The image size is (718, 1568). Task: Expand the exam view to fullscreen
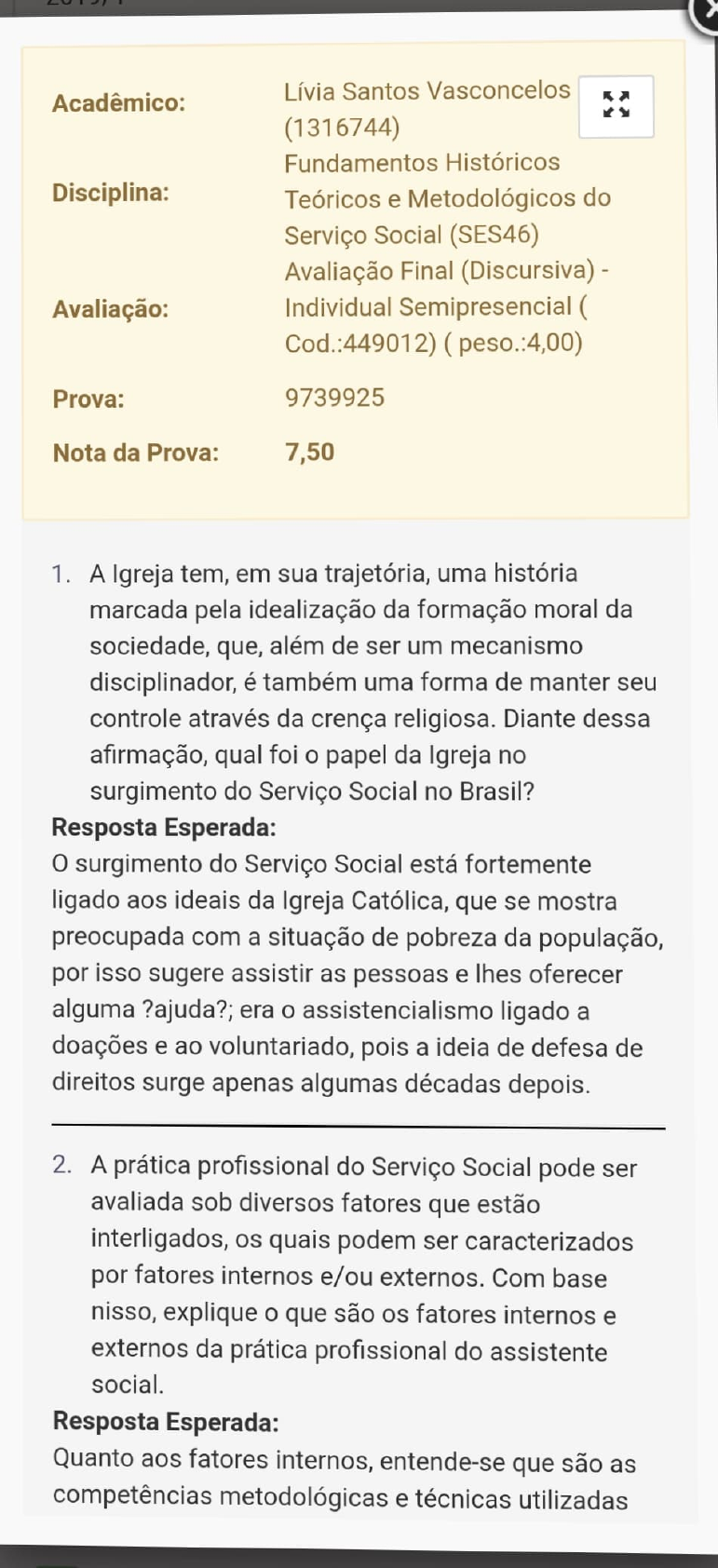pos(616,106)
